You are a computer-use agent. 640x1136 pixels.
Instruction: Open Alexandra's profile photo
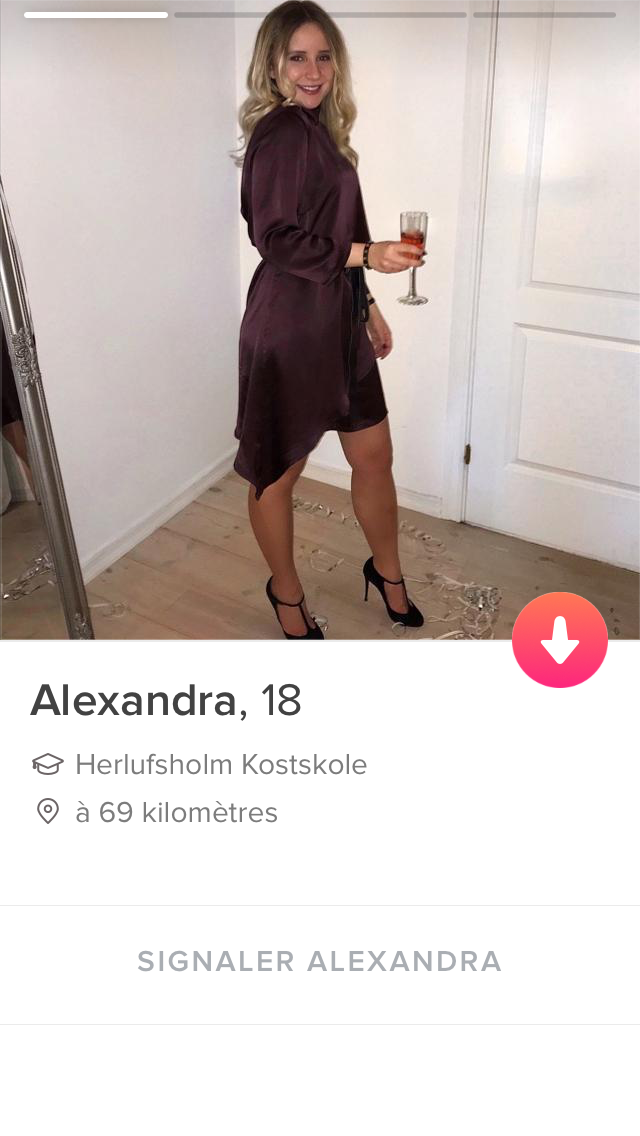coord(320,320)
